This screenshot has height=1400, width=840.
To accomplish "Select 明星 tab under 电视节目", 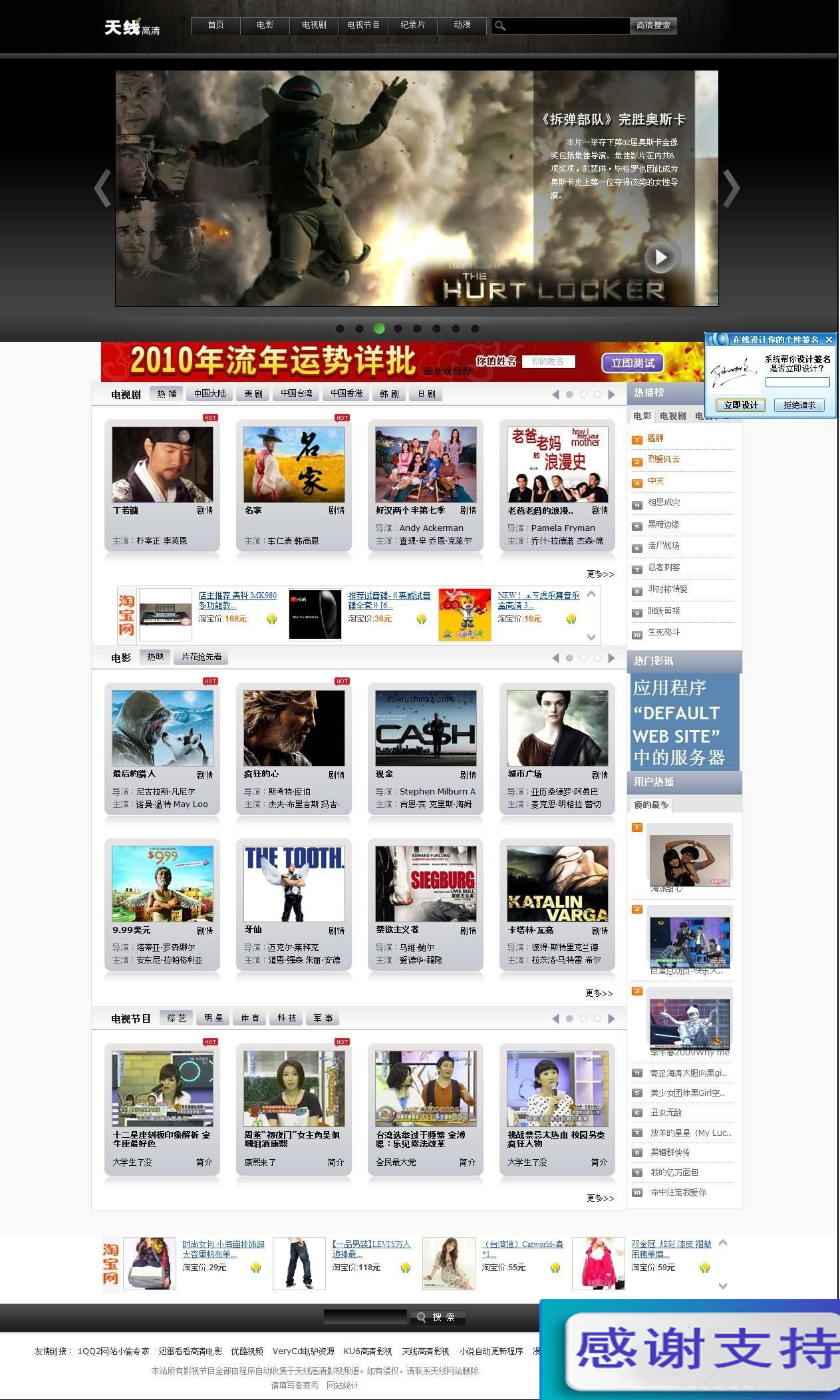I will coord(213,1018).
